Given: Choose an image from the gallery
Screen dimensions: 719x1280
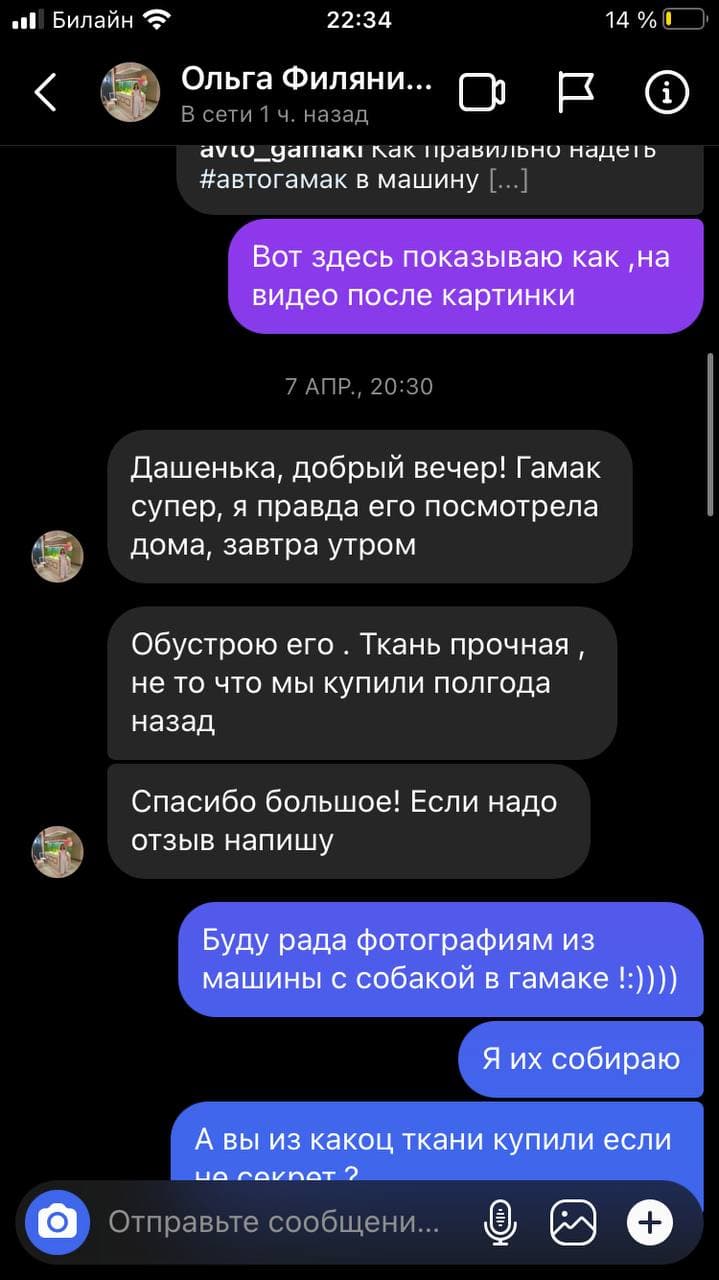Looking at the screenshot, I should pos(573,1221).
